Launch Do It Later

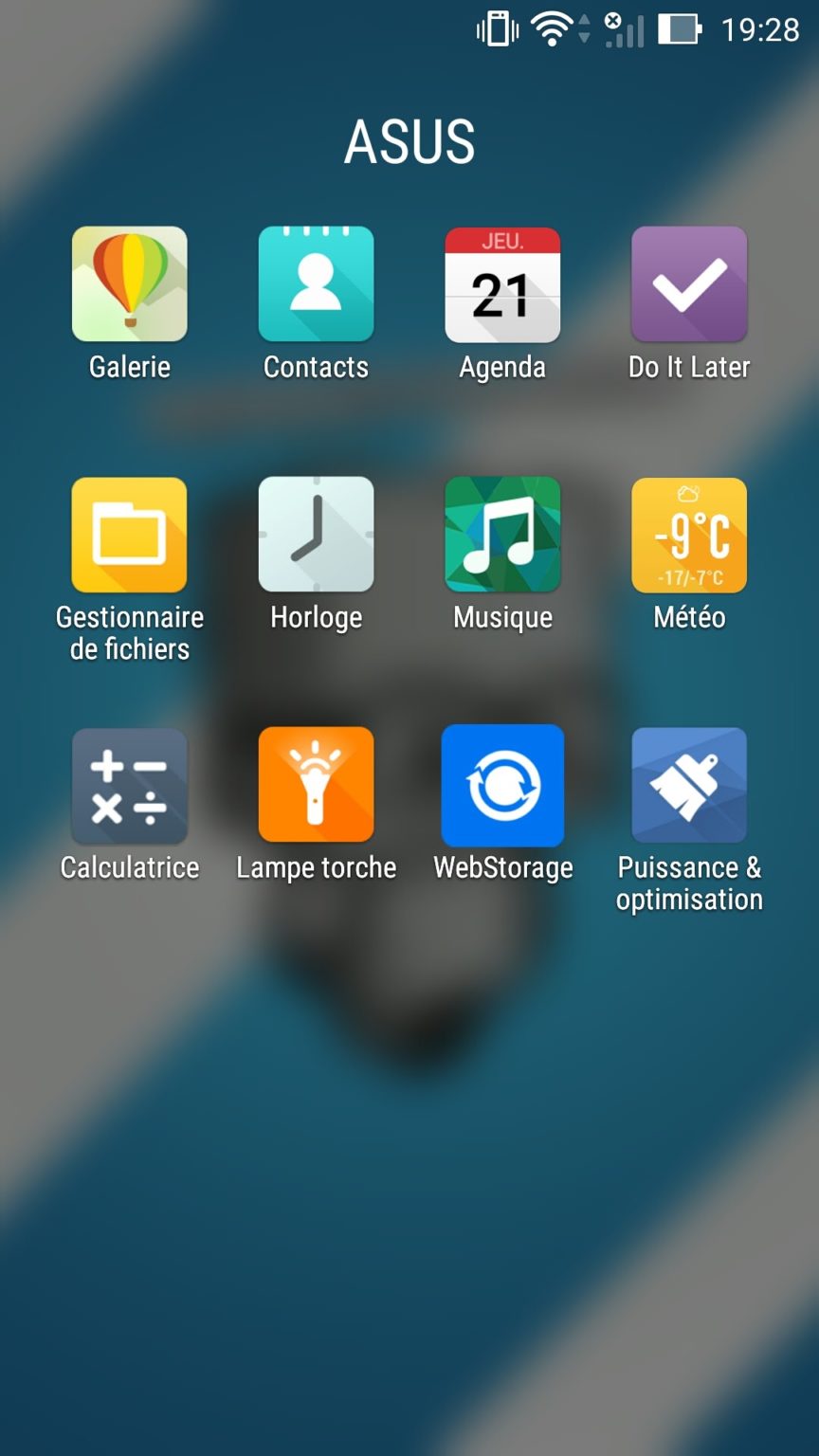click(x=689, y=284)
